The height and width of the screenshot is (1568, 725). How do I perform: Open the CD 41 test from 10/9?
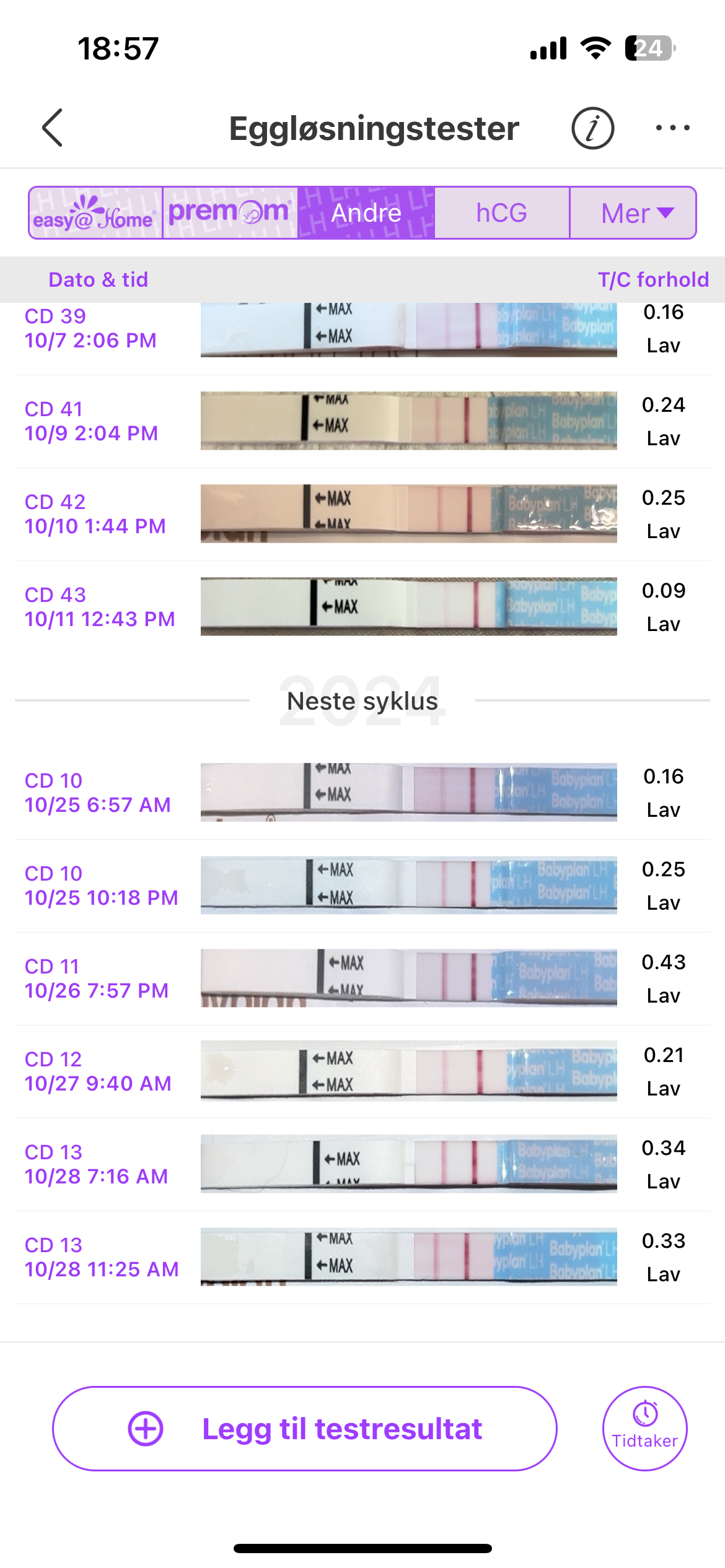(362, 421)
